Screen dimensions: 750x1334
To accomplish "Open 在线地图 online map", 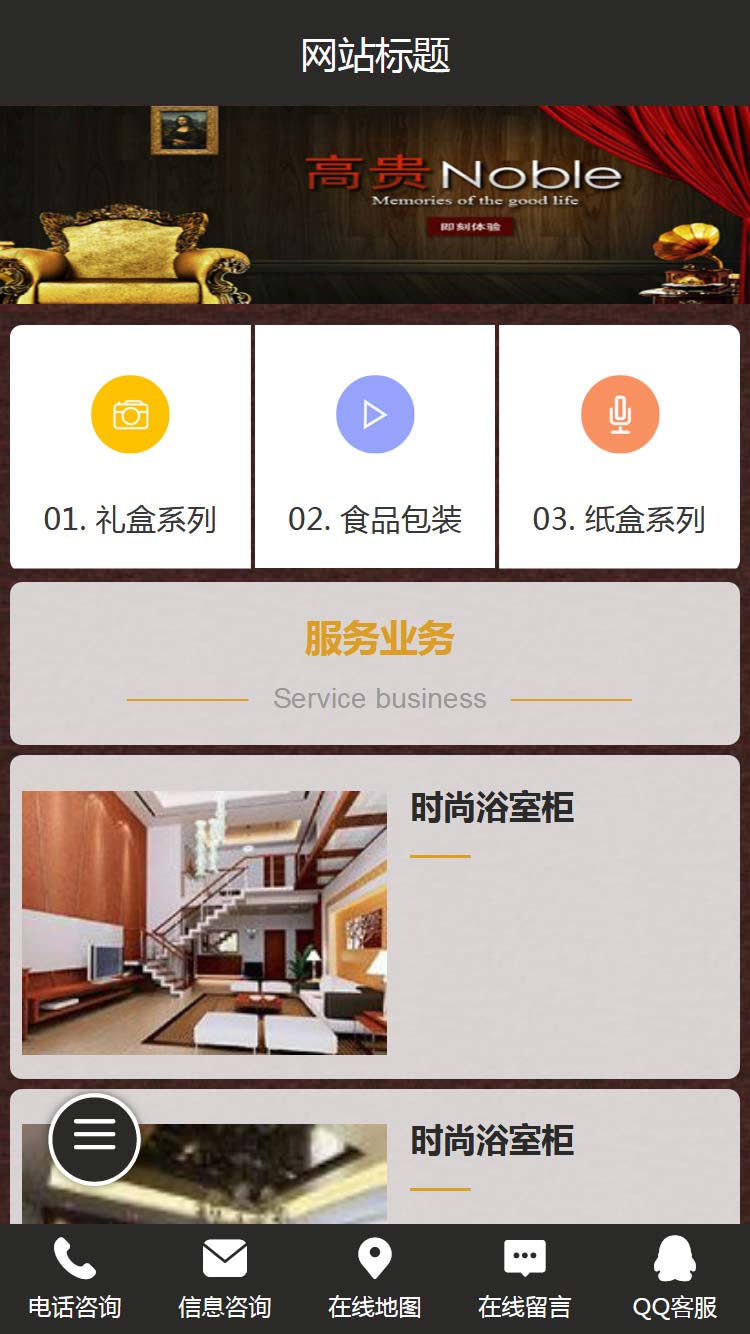I will pyautogui.click(x=375, y=1278).
